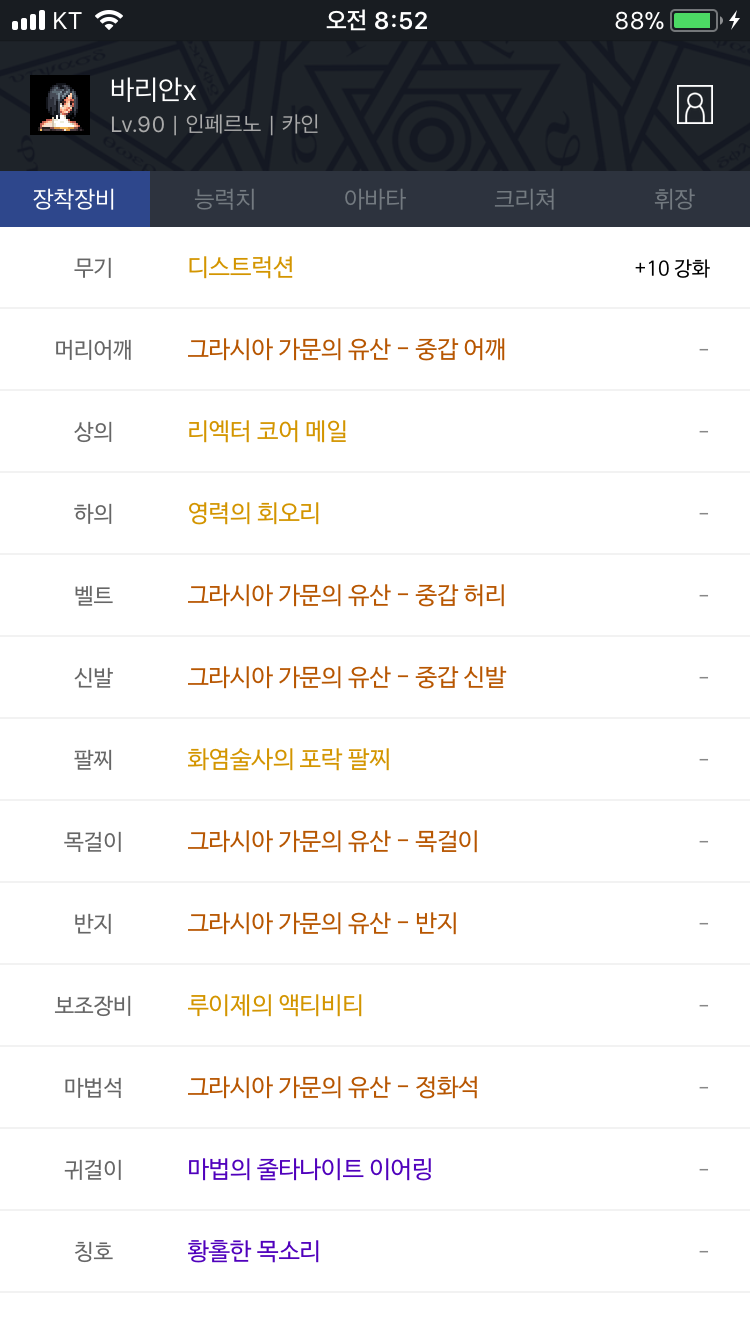
Task: Open 화염술사의 포락 팔찌 item
Action: pos(289,759)
